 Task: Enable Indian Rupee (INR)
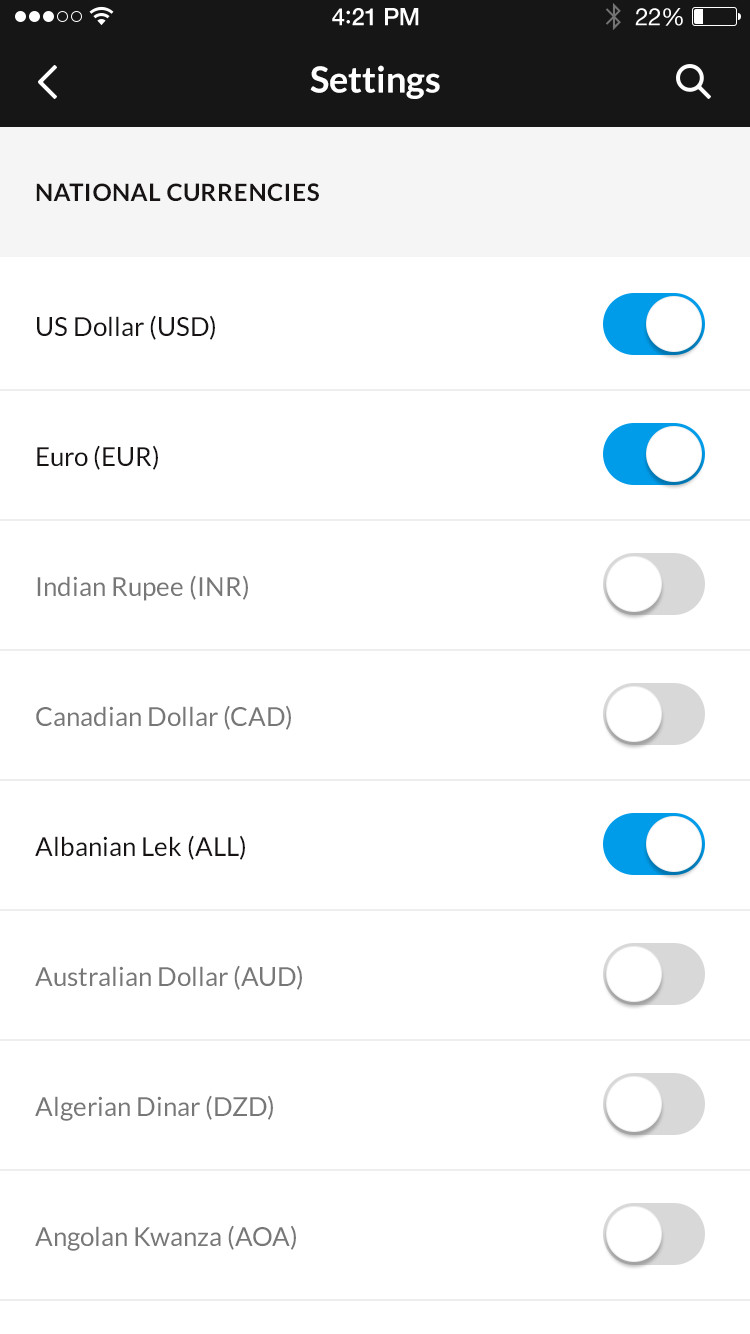[x=654, y=584]
